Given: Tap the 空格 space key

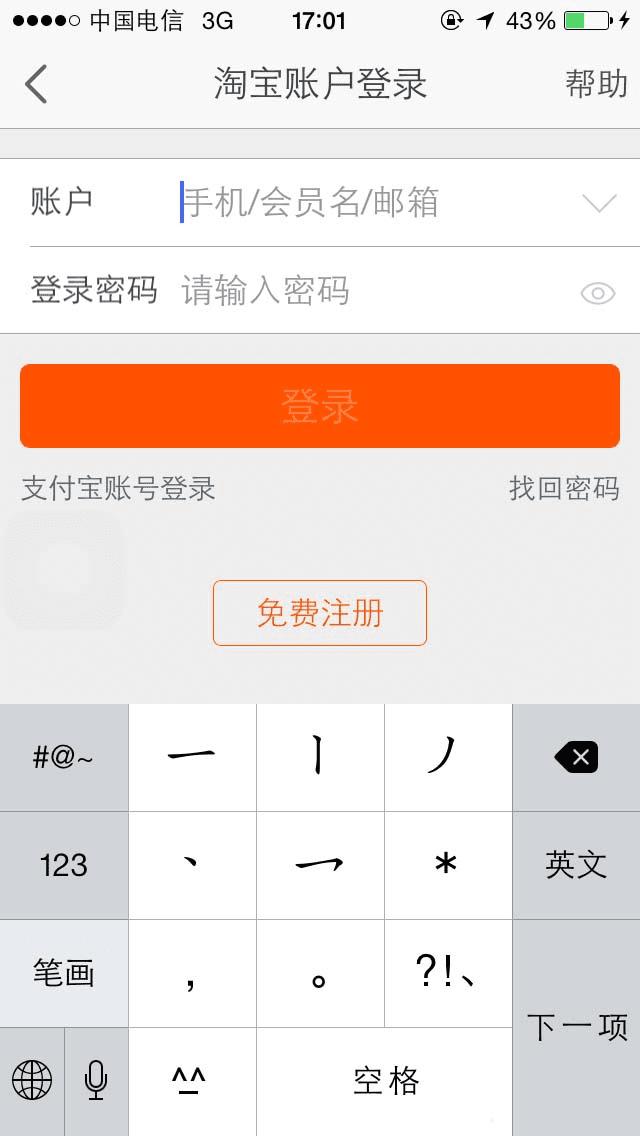Looking at the screenshot, I should click(385, 1081).
